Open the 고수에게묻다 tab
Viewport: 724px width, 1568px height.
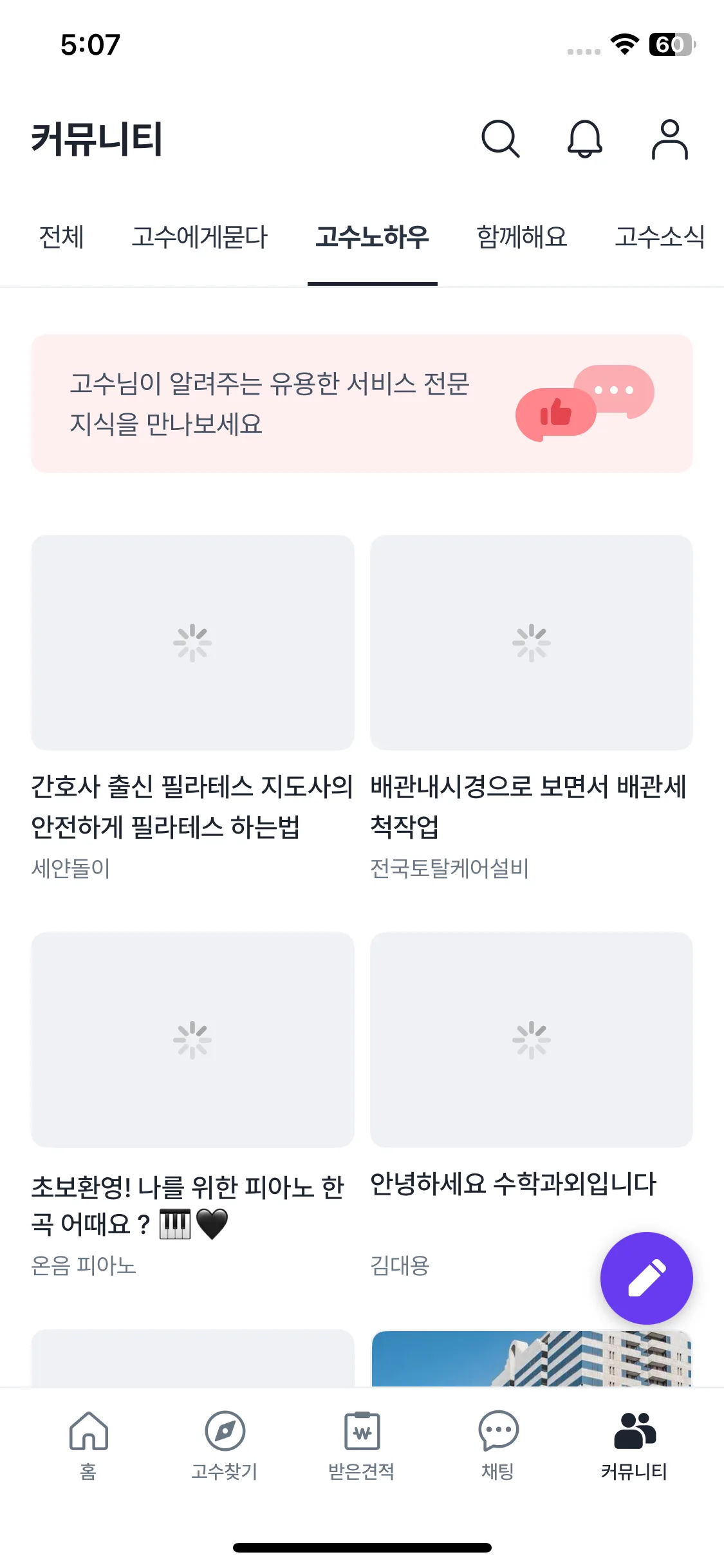(200, 238)
